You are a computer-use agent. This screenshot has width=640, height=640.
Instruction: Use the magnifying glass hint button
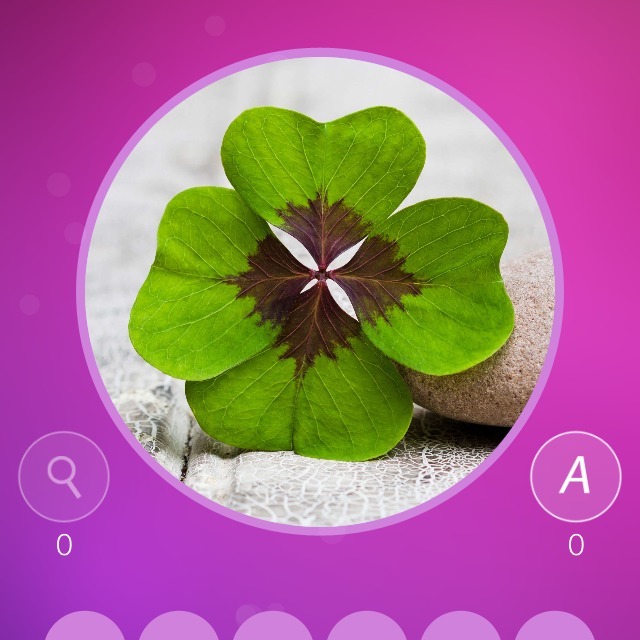64,476
